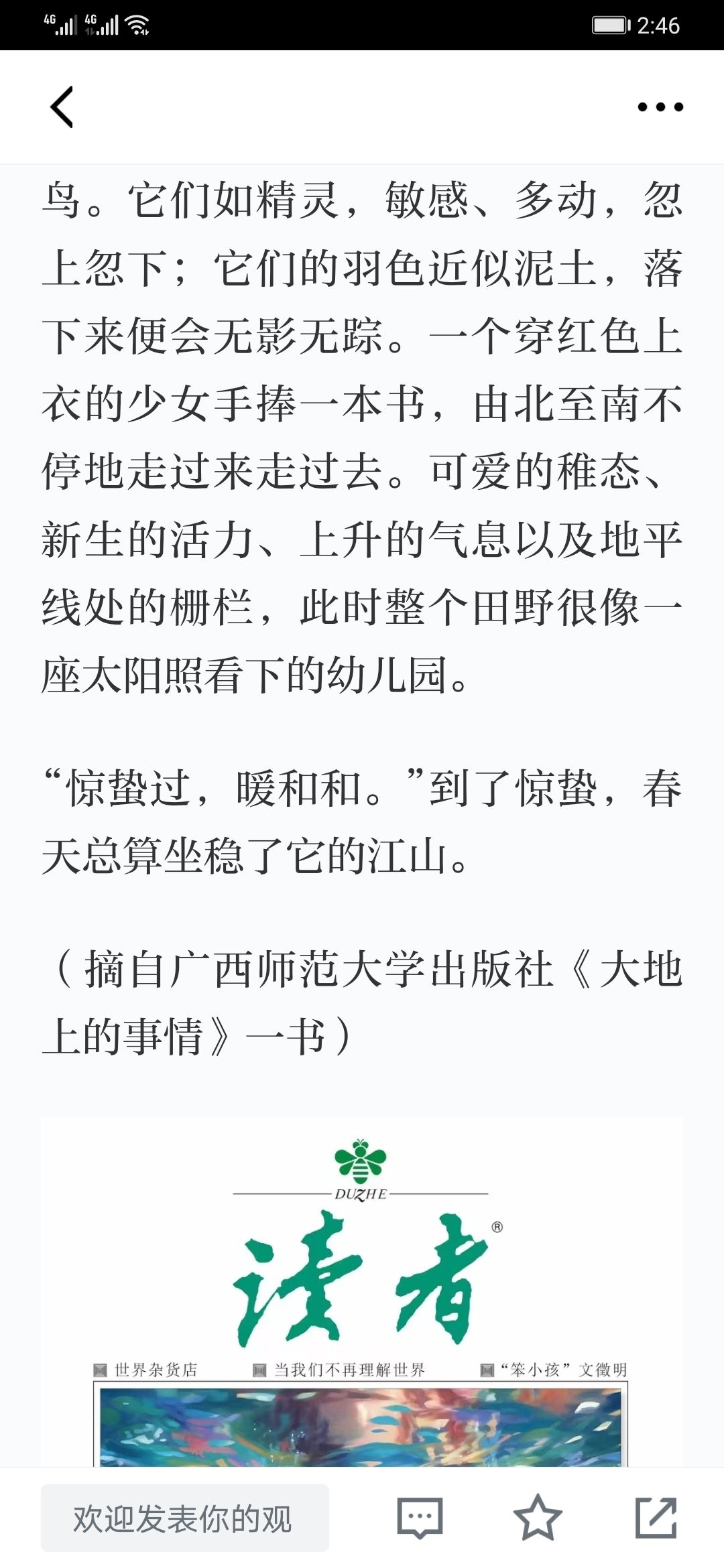Image resolution: width=724 pixels, height=1568 pixels.
Task: Favorite this article with the star icon
Action: point(538,1518)
